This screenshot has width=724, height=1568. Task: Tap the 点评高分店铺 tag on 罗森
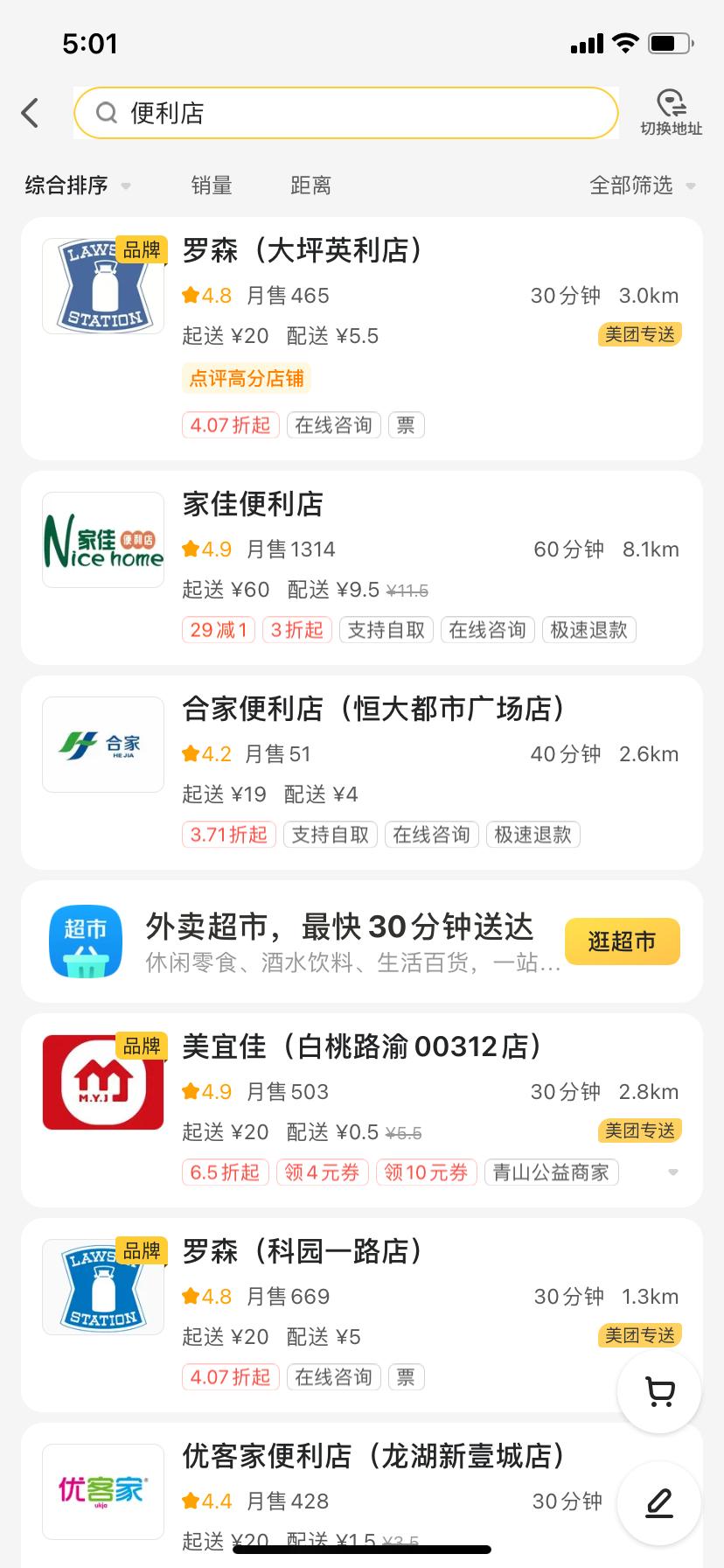point(246,378)
